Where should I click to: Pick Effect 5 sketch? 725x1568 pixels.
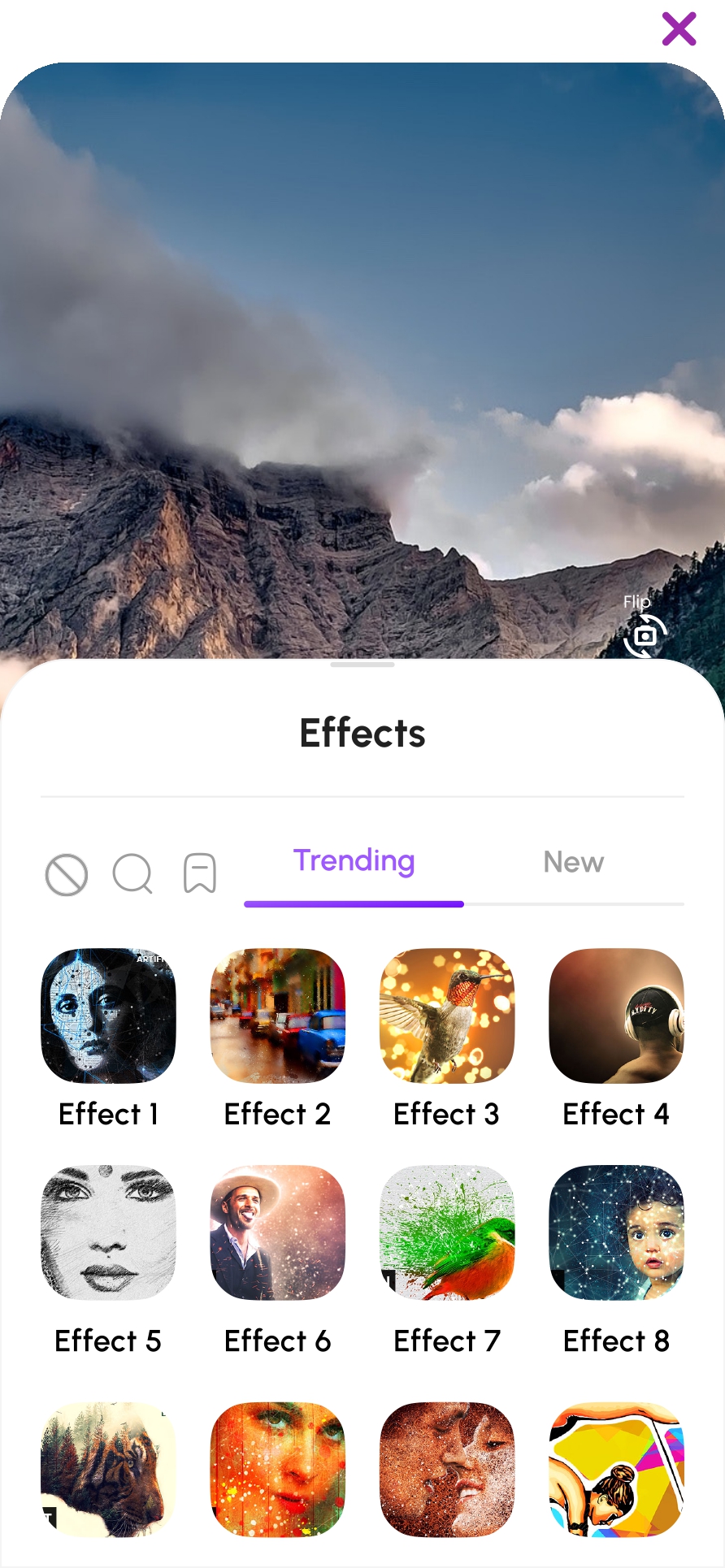point(108,1233)
